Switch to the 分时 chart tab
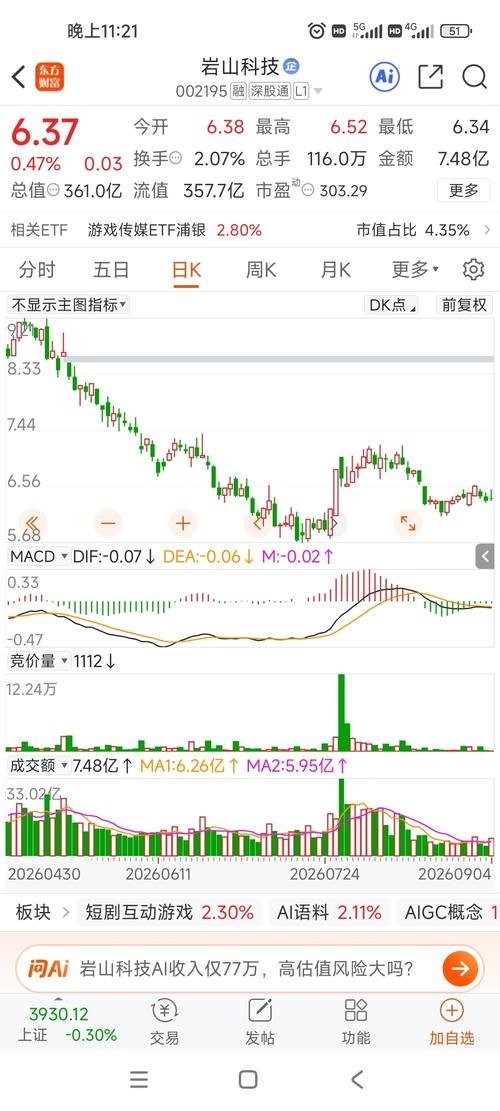Viewport: 500px width, 1111px height. click(x=37, y=270)
